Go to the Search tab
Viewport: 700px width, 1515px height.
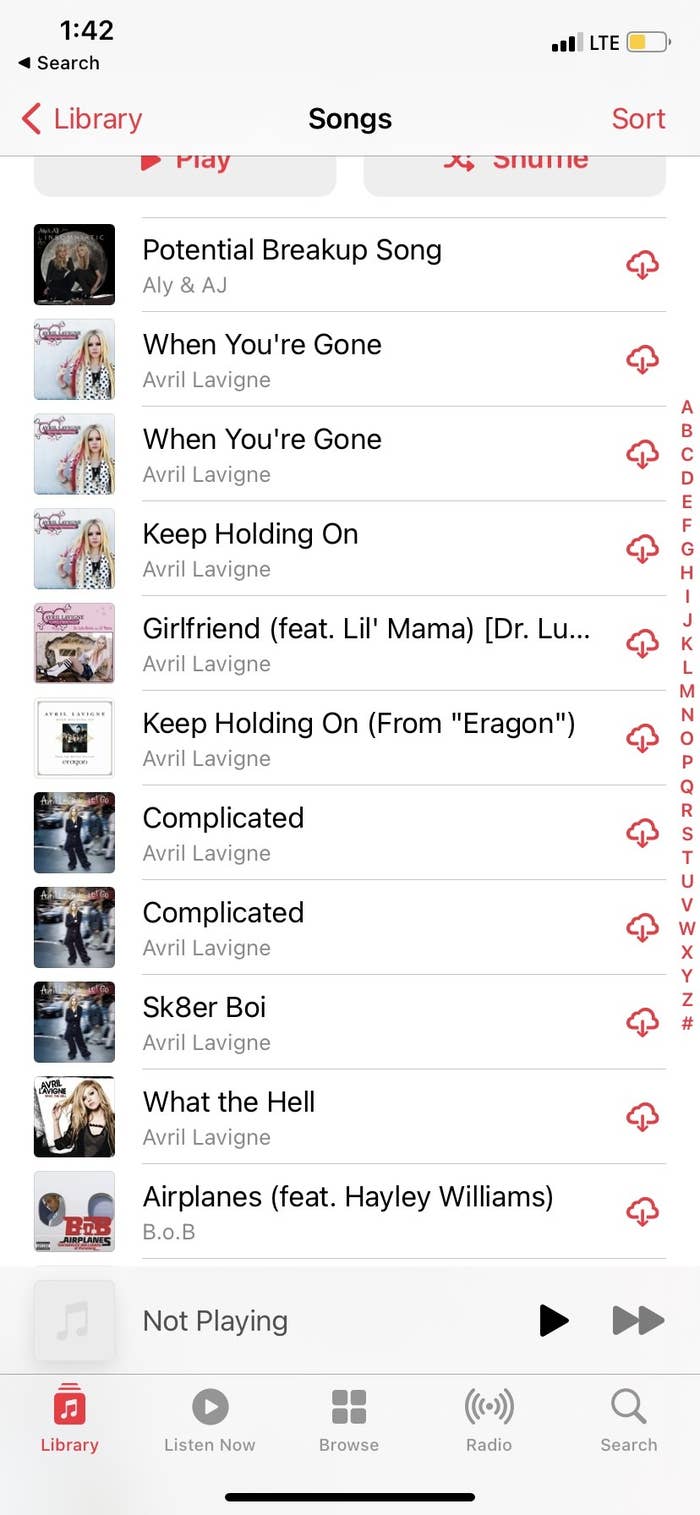click(629, 1420)
